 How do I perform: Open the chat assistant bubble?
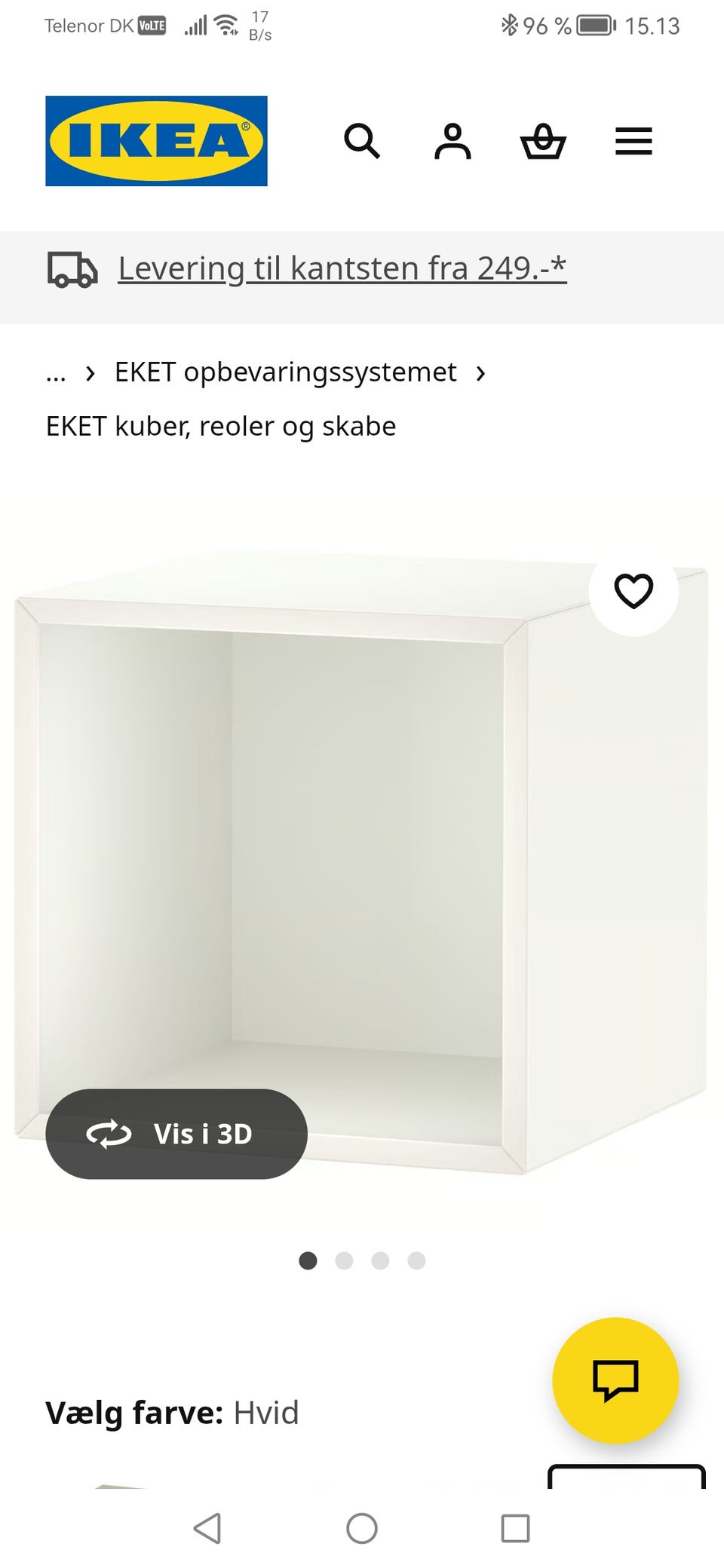pos(617,1380)
